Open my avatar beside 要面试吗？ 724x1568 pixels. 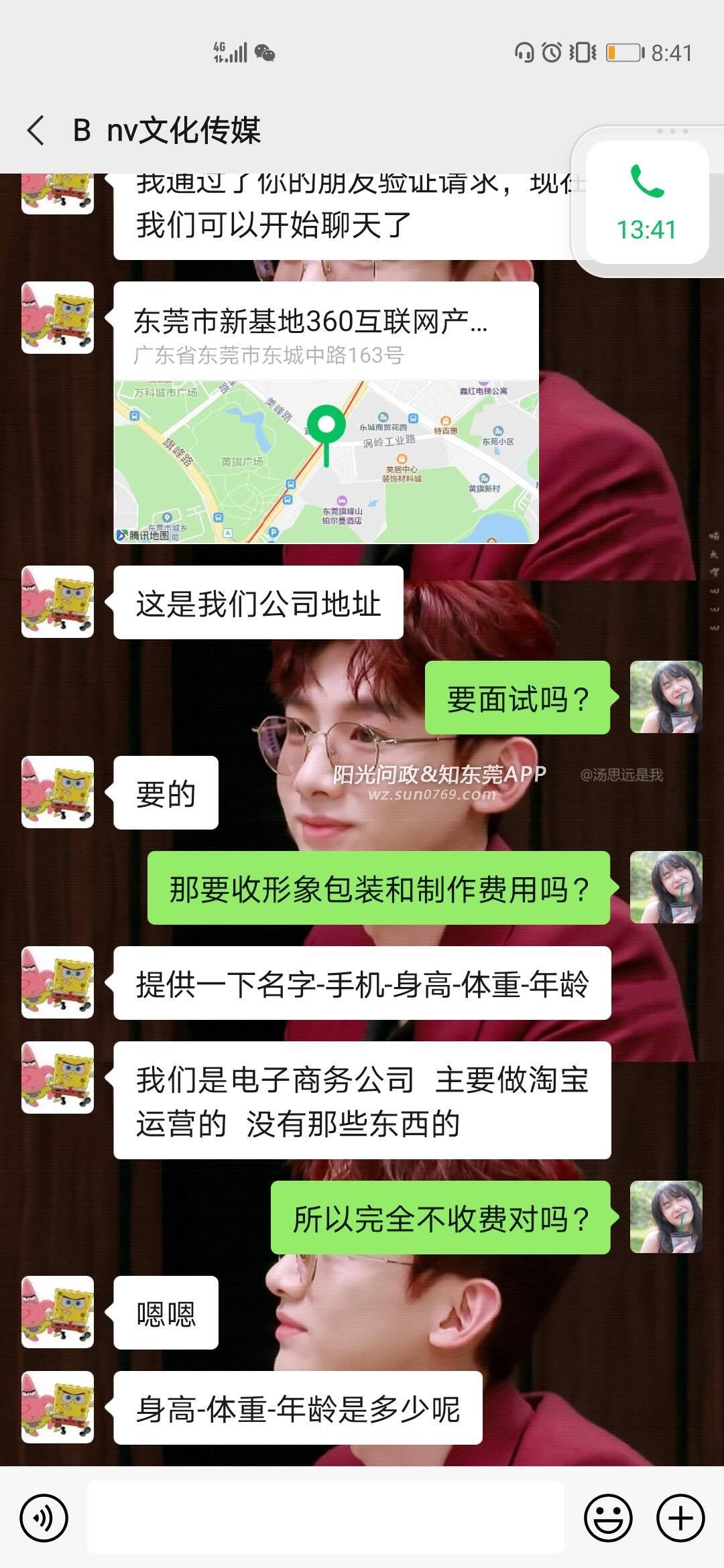coord(666,697)
